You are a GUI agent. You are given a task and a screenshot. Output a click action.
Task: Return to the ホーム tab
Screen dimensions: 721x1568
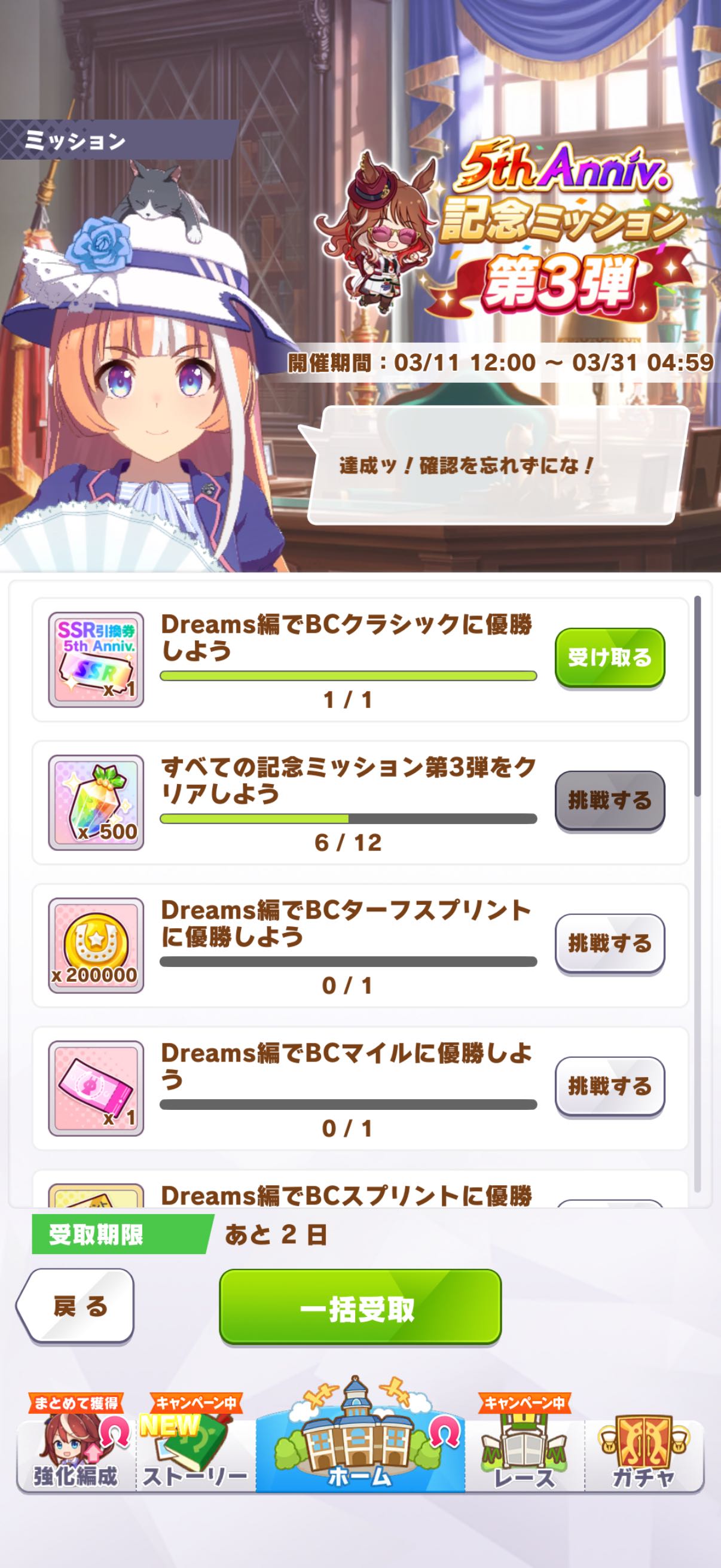pos(360,1456)
